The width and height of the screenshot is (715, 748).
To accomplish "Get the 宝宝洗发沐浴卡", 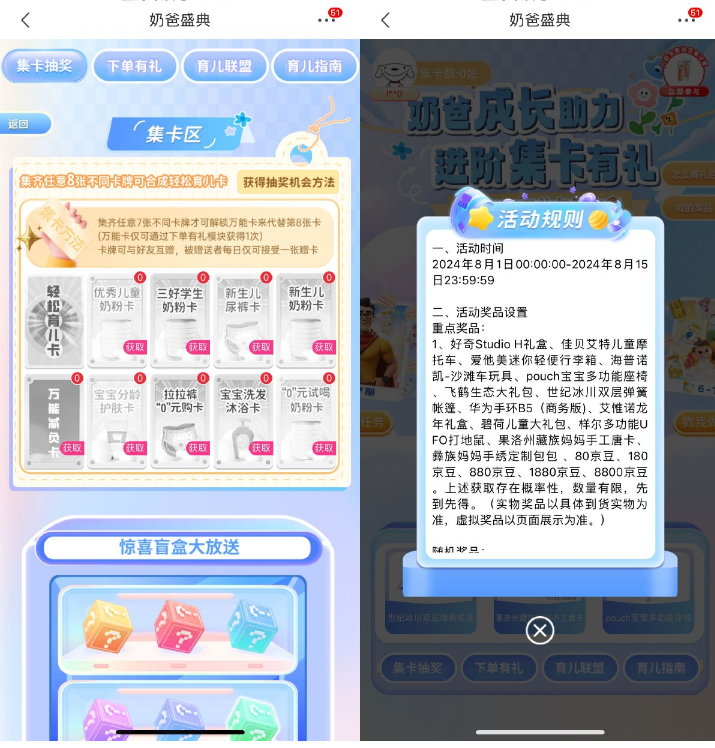I will [x=260, y=448].
